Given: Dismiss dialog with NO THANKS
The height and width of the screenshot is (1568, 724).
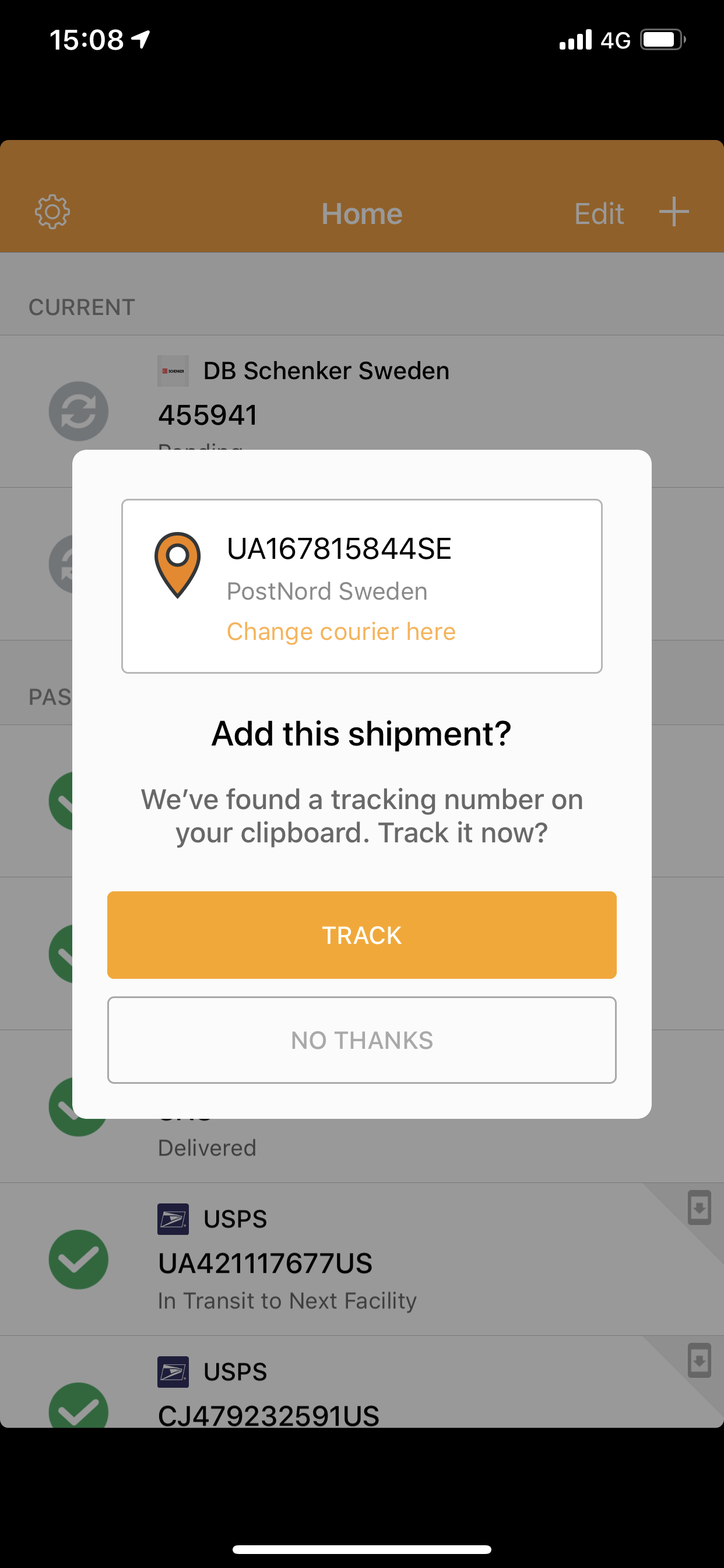Looking at the screenshot, I should (362, 1040).
